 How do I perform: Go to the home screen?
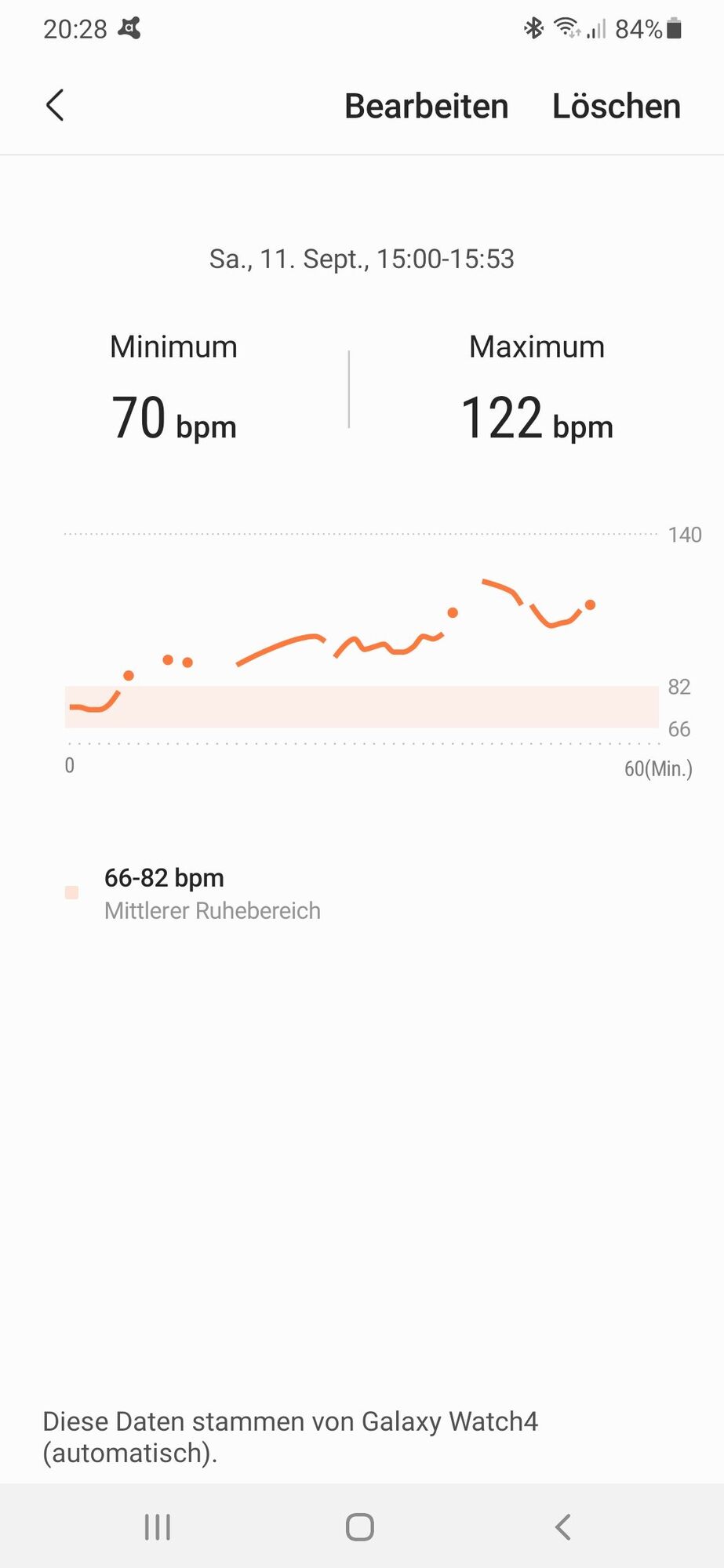(360, 1526)
